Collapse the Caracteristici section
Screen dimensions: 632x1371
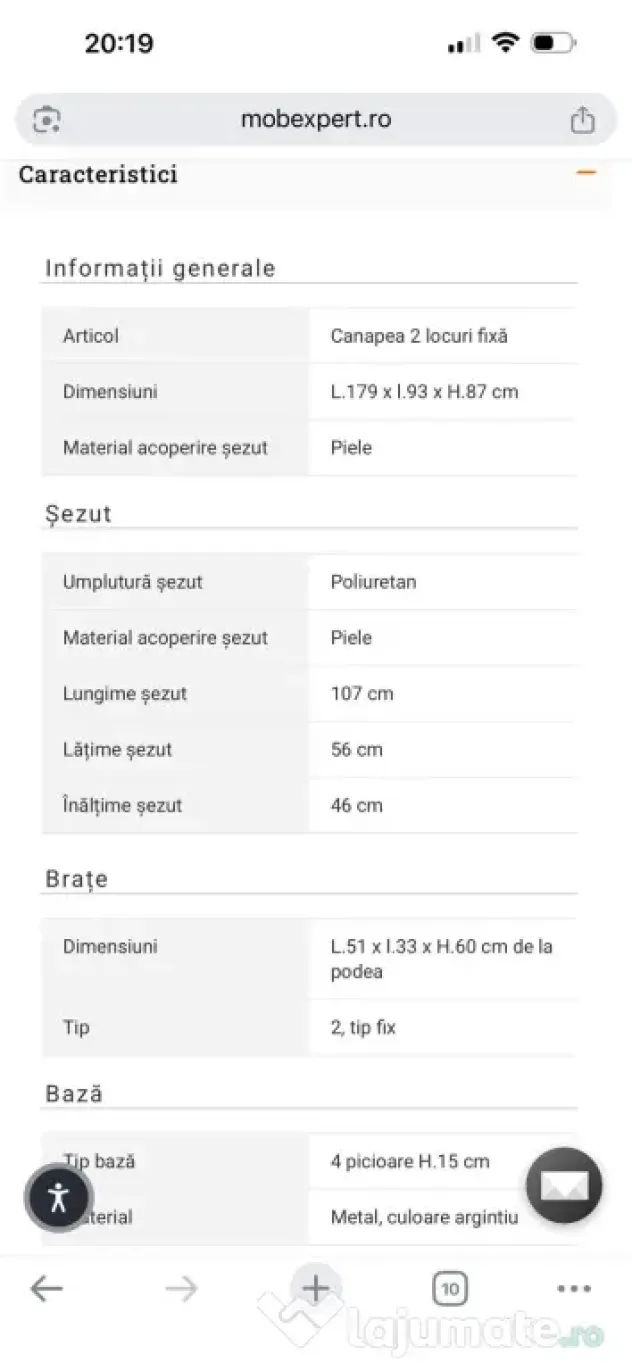tap(586, 173)
